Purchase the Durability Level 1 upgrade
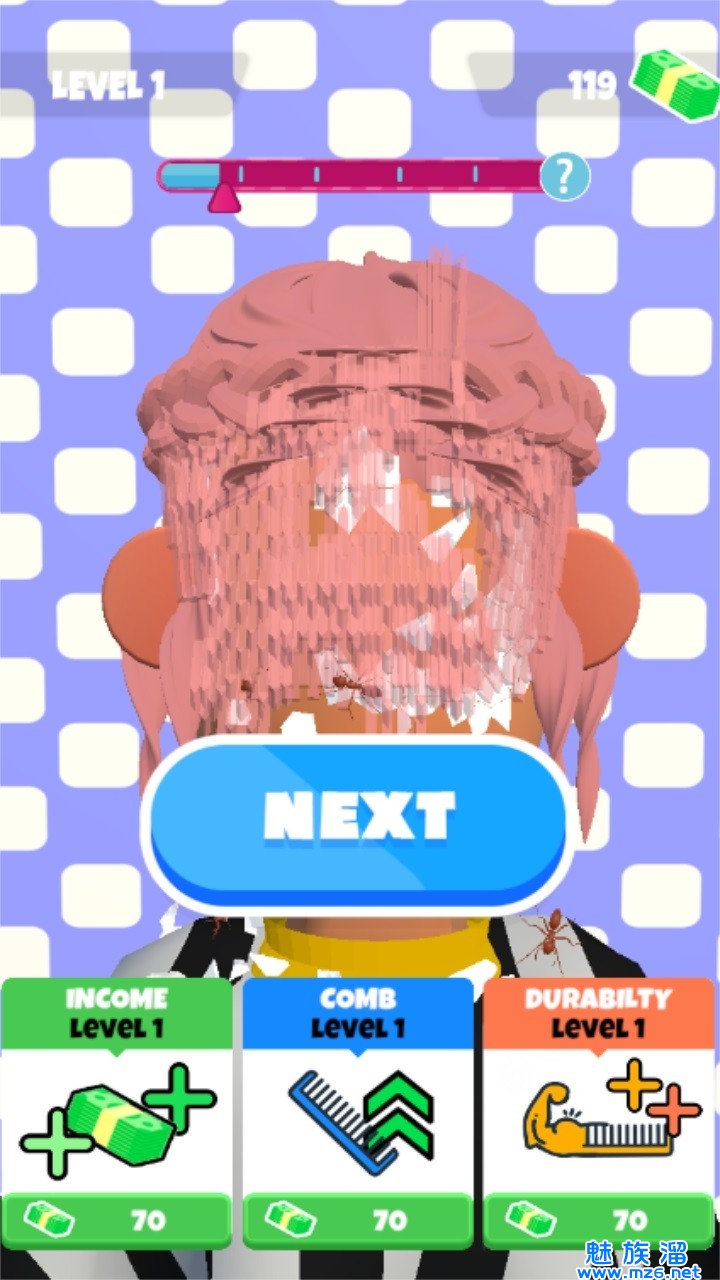720x1280 pixels. 599,1218
